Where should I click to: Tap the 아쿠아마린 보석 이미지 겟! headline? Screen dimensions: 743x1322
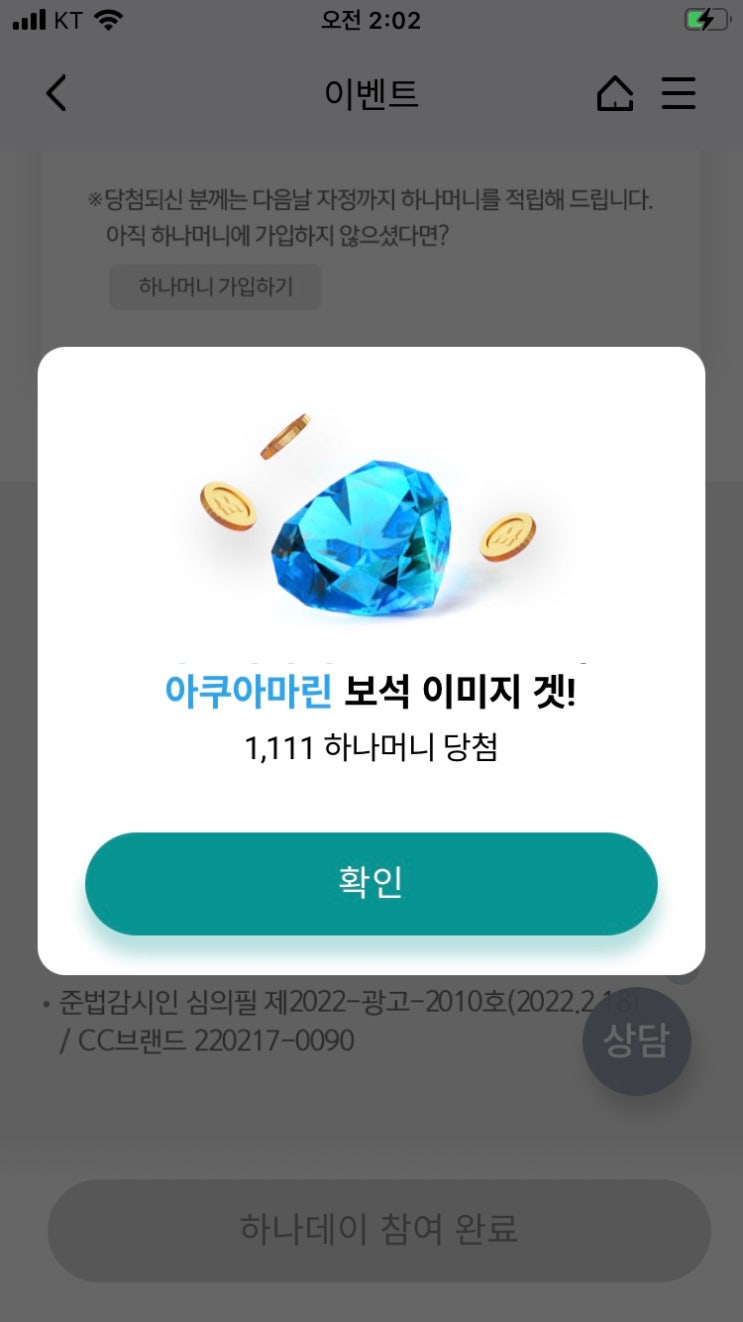pyautogui.click(x=371, y=692)
